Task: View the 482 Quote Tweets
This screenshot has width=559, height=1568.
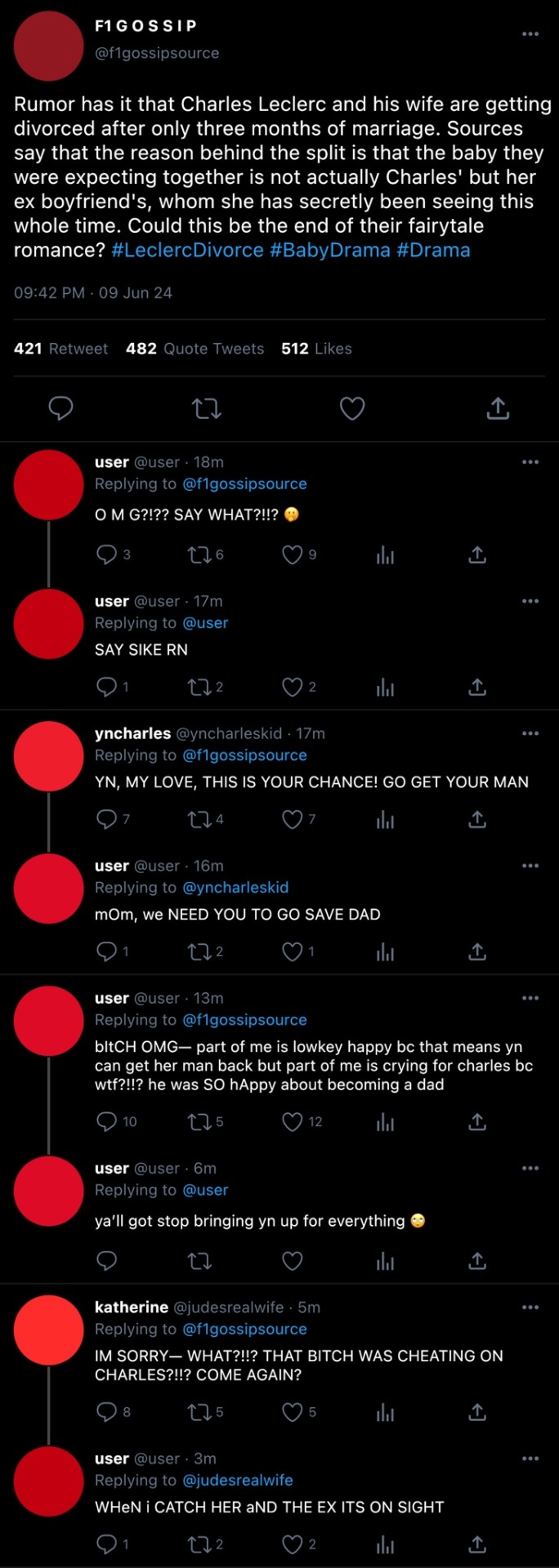Action: coord(195,349)
